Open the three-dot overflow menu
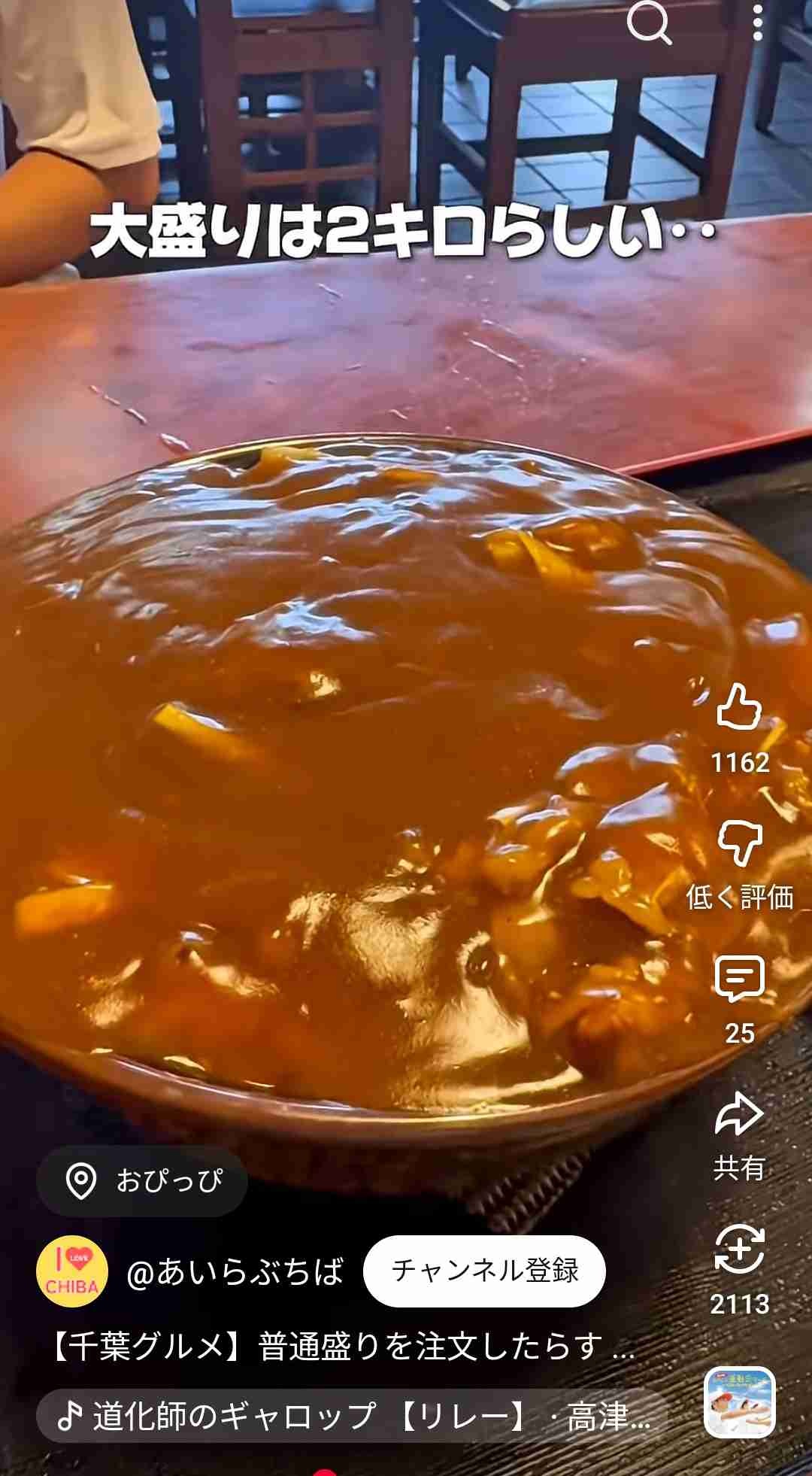Viewport: 812px width, 1476px height. (757, 25)
